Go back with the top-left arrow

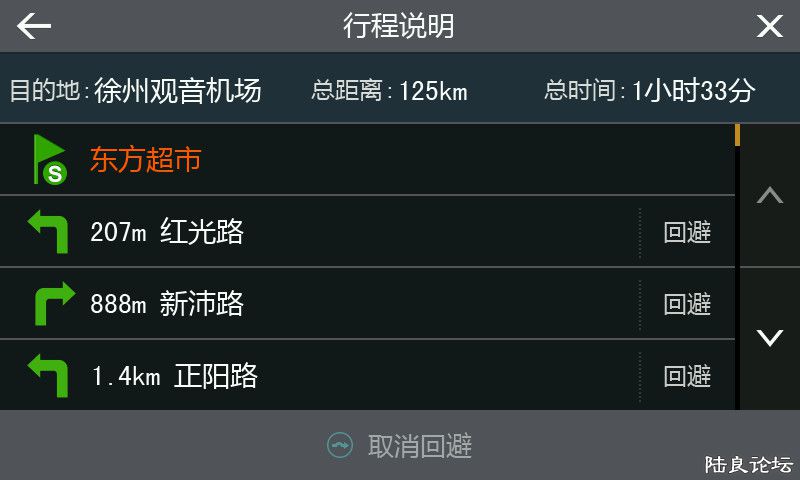pyautogui.click(x=34, y=26)
